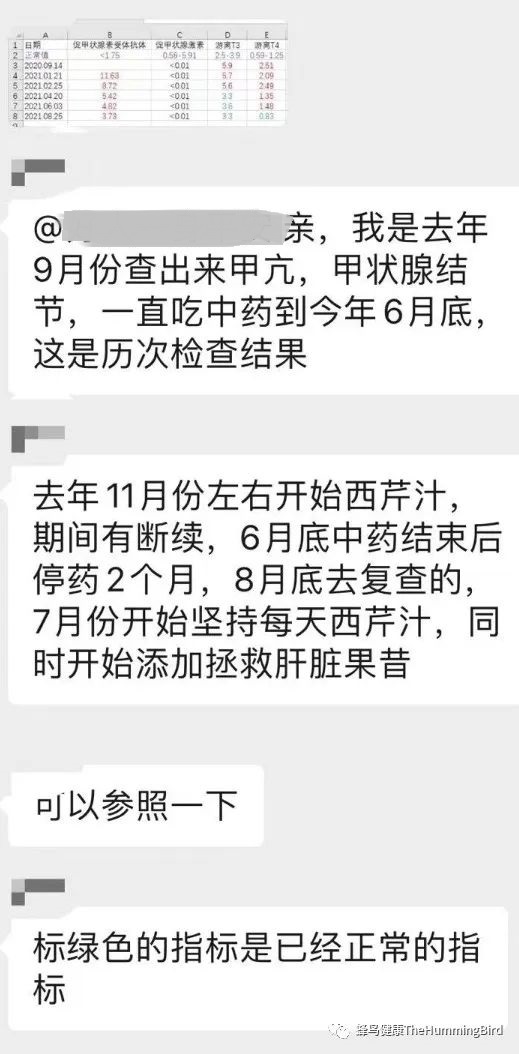Open the thyroid test results spreadsheet image
Image resolution: width=519 pixels, height=1054 pixels.
pyautogui.click(x=149, y=75)
